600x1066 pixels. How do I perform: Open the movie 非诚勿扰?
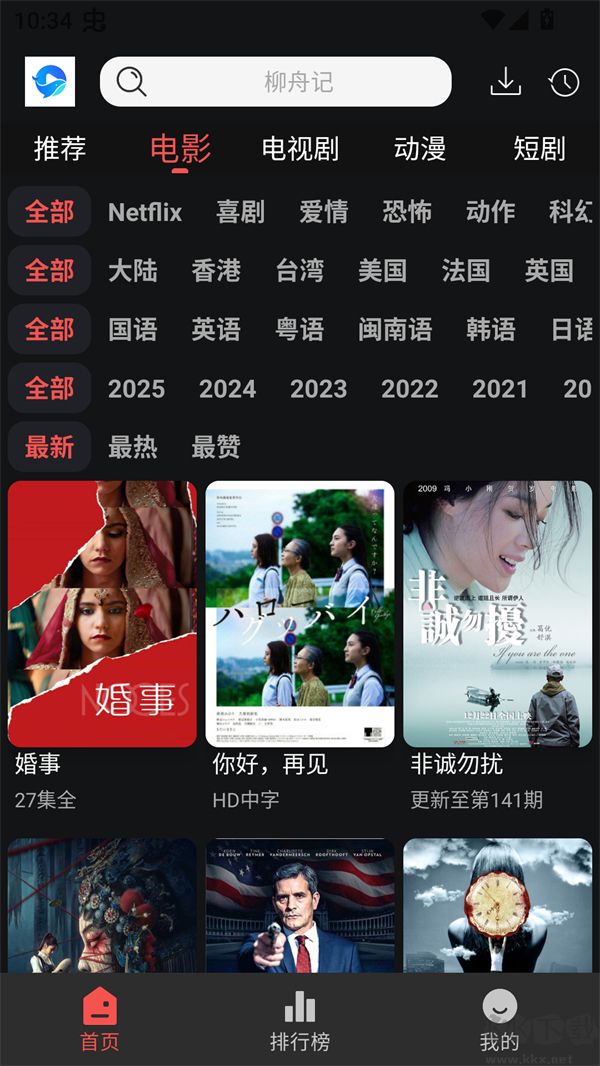pyautogui.click(x=497, y=614)
